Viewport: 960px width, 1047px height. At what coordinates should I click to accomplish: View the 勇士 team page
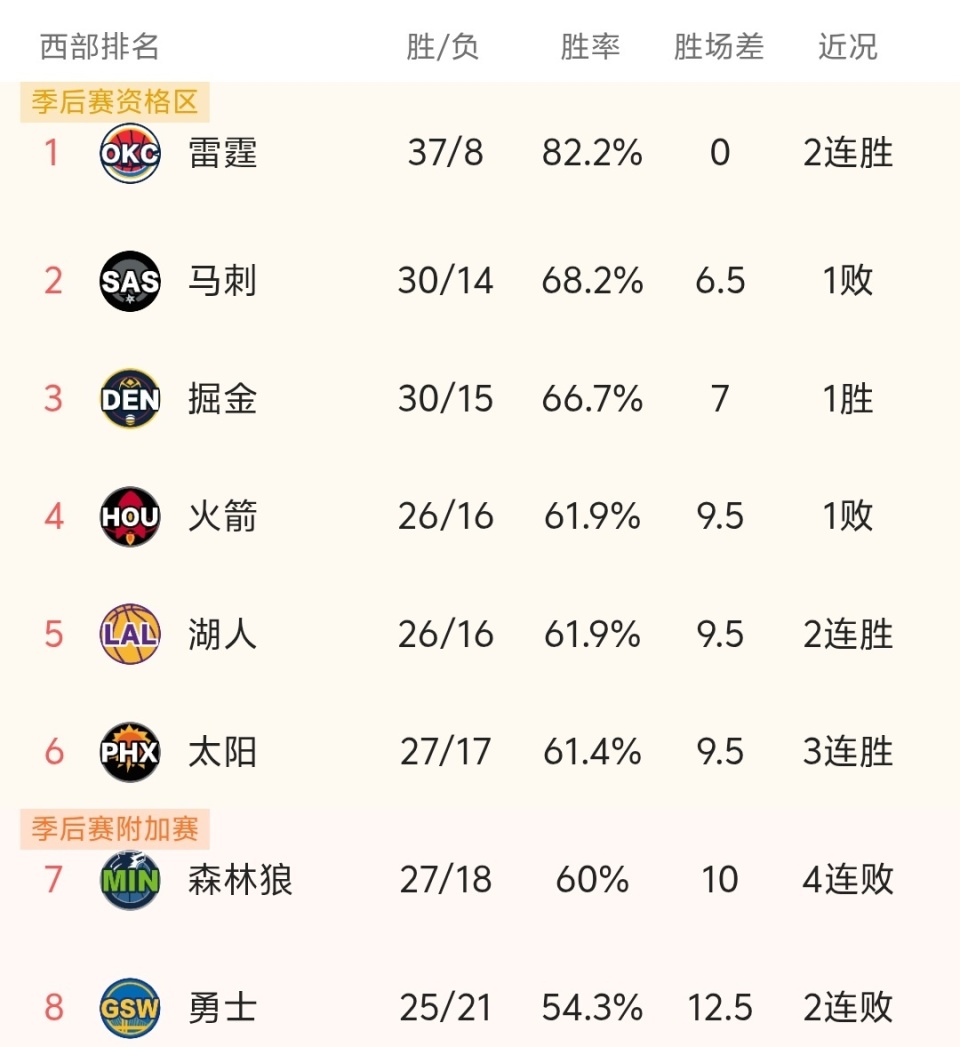click(x=222, y=1008)
